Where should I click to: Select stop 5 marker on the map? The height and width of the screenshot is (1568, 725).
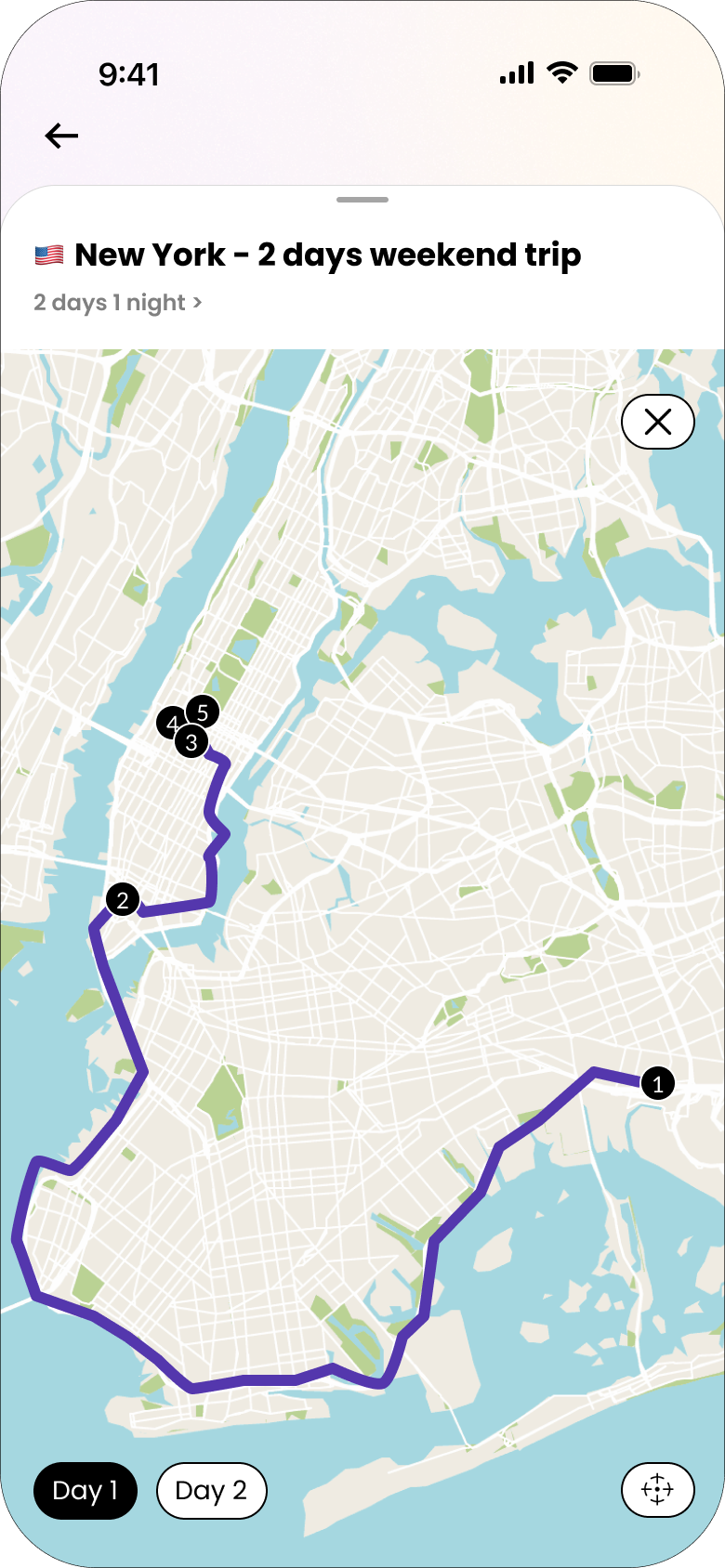204,712
